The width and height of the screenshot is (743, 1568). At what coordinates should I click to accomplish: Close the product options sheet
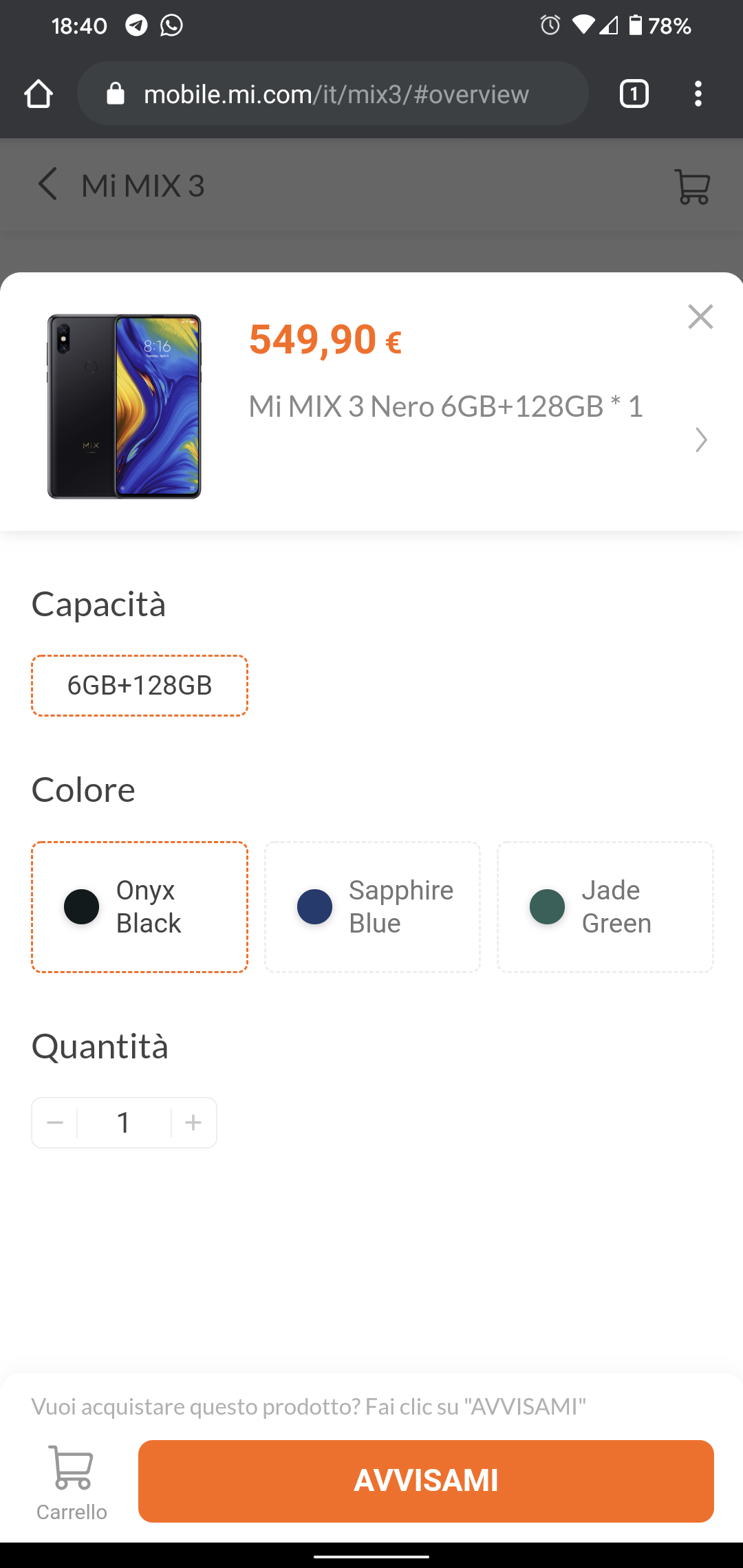[700, 317]
